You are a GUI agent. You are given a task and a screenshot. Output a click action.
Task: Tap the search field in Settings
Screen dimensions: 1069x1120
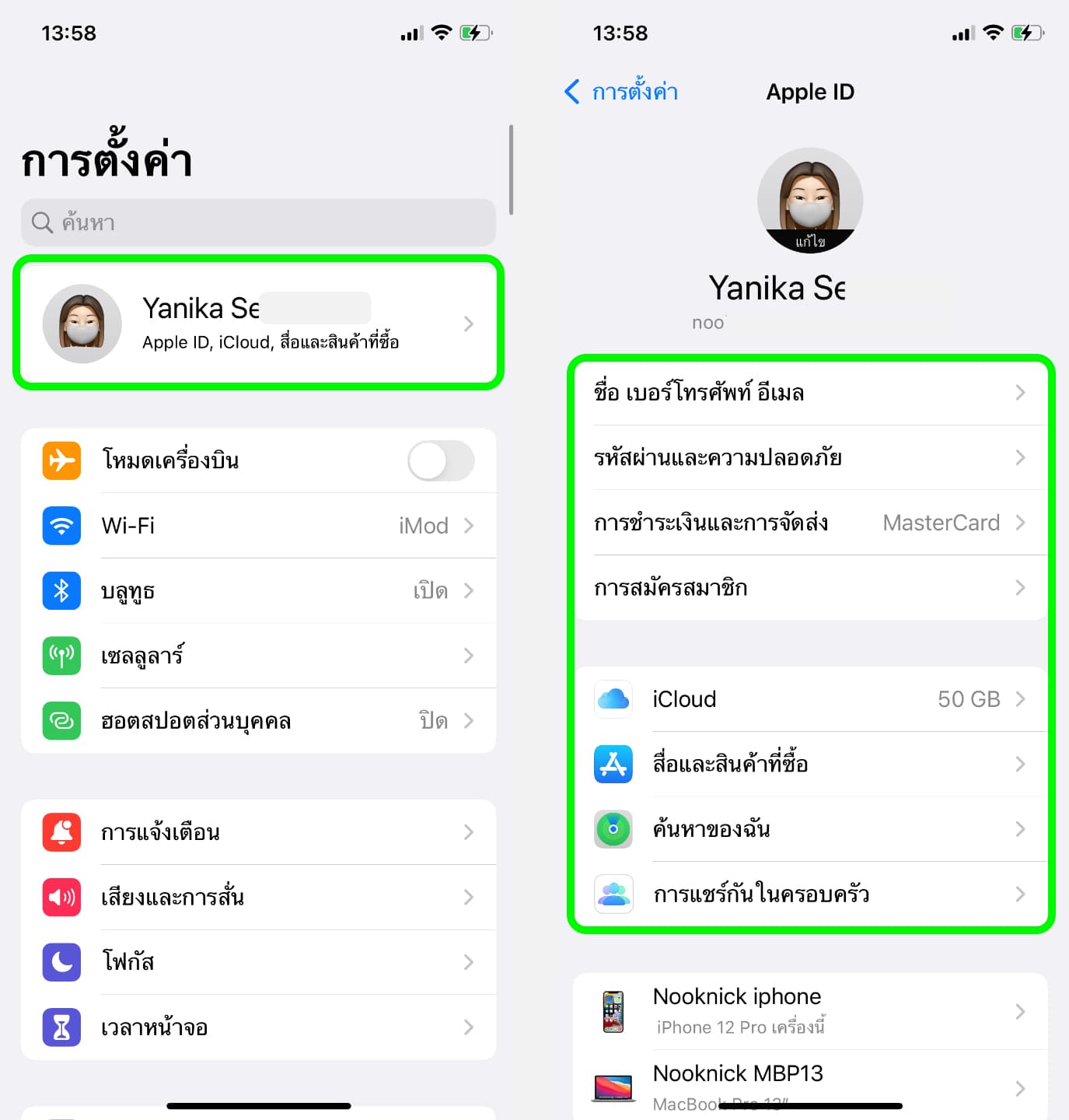coord(258,222)
